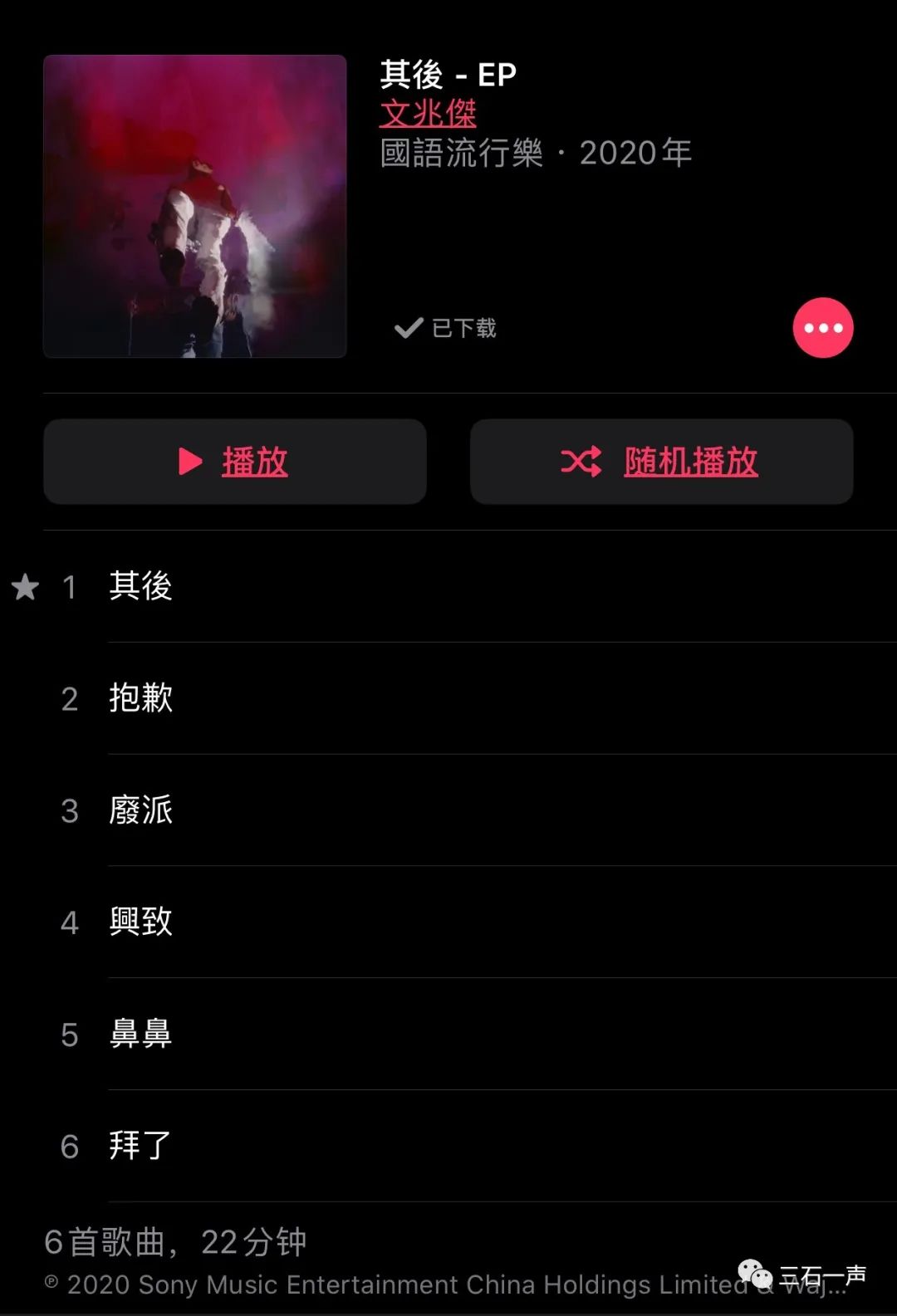
Task: Open the artist page 文兆傑
Action: pos(428,113)
